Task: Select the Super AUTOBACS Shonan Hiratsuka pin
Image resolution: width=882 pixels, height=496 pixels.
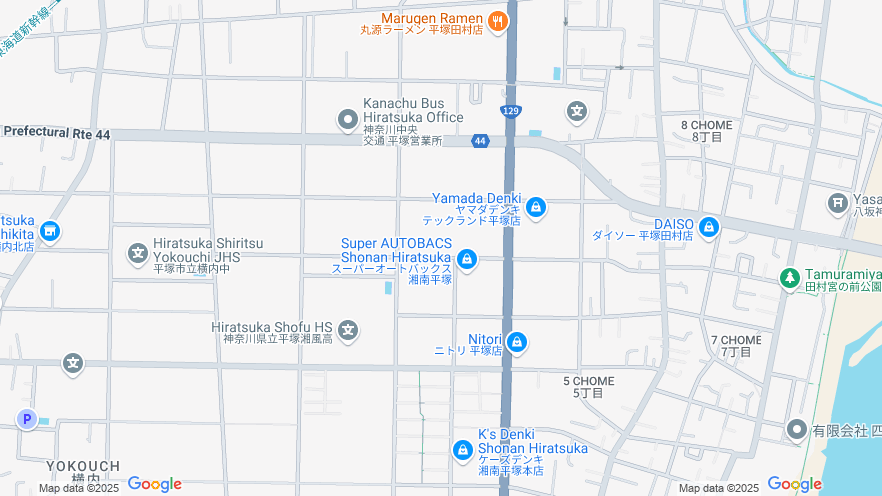Action: click(x=466, y=260)
